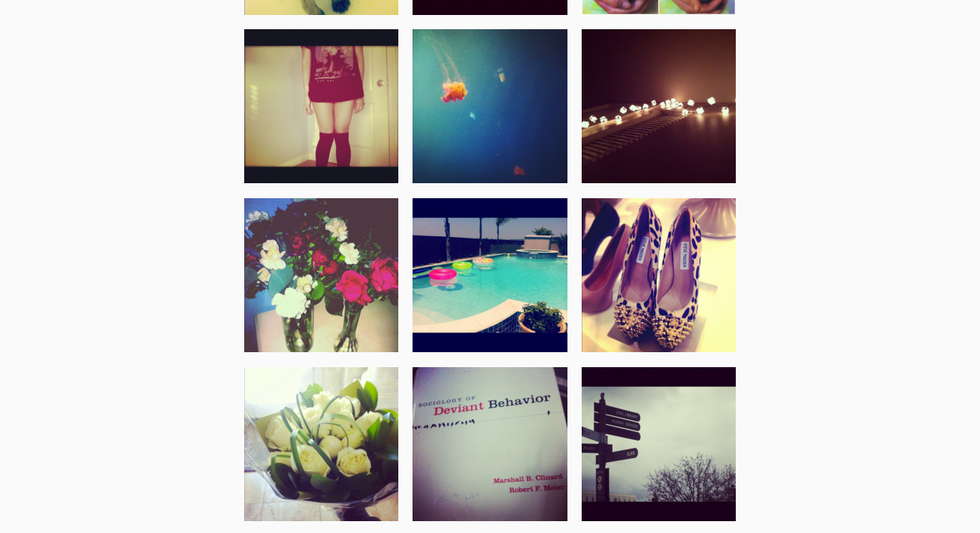Image resolution: width=980 pixels, height=533 pixels.
Task: Open the photo of legs in red knee socks
Action: [321, 106]
